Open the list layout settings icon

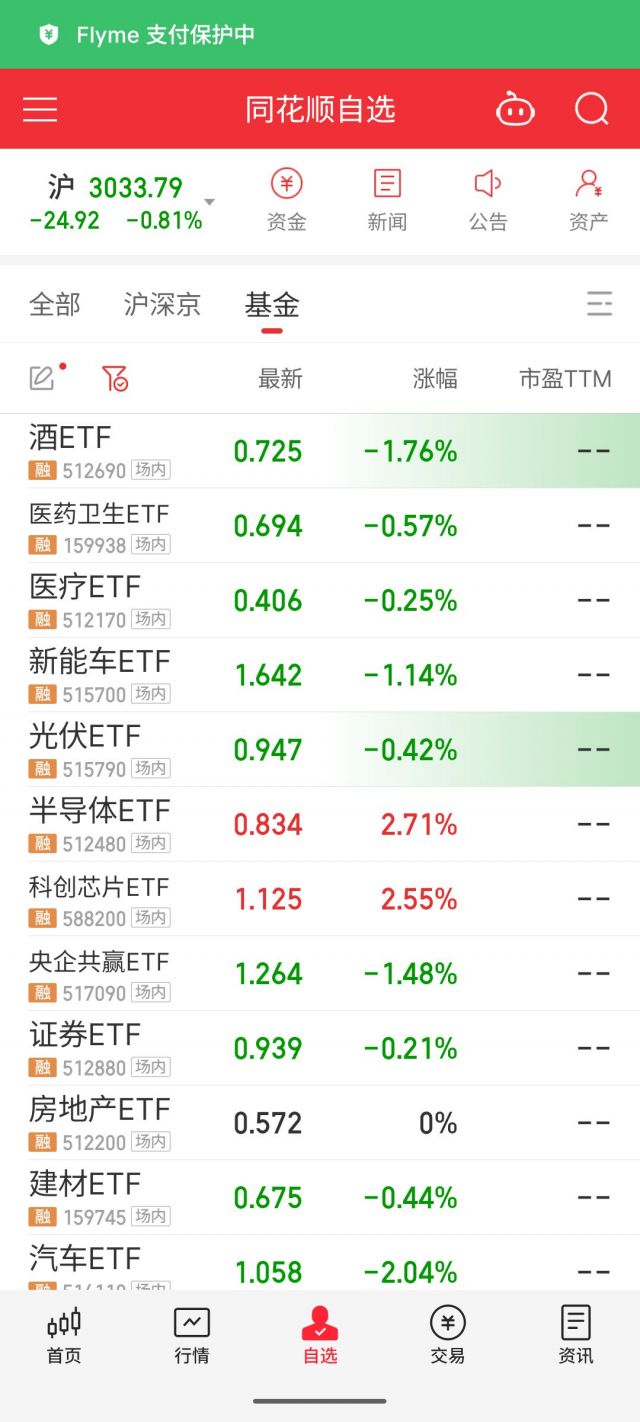point(600,304)
